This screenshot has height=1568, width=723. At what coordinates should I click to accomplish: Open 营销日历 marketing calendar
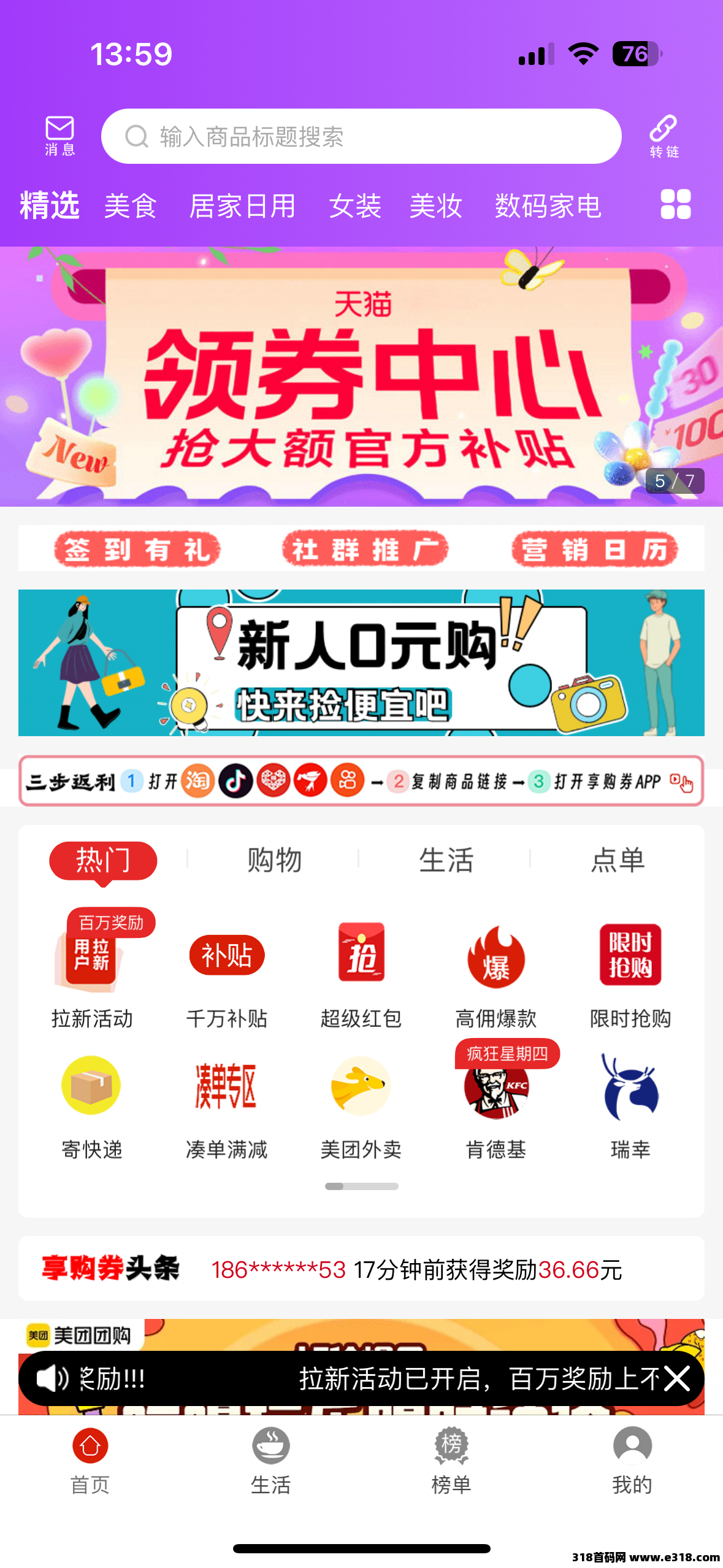pyautogui.click(x=594, y=549)
